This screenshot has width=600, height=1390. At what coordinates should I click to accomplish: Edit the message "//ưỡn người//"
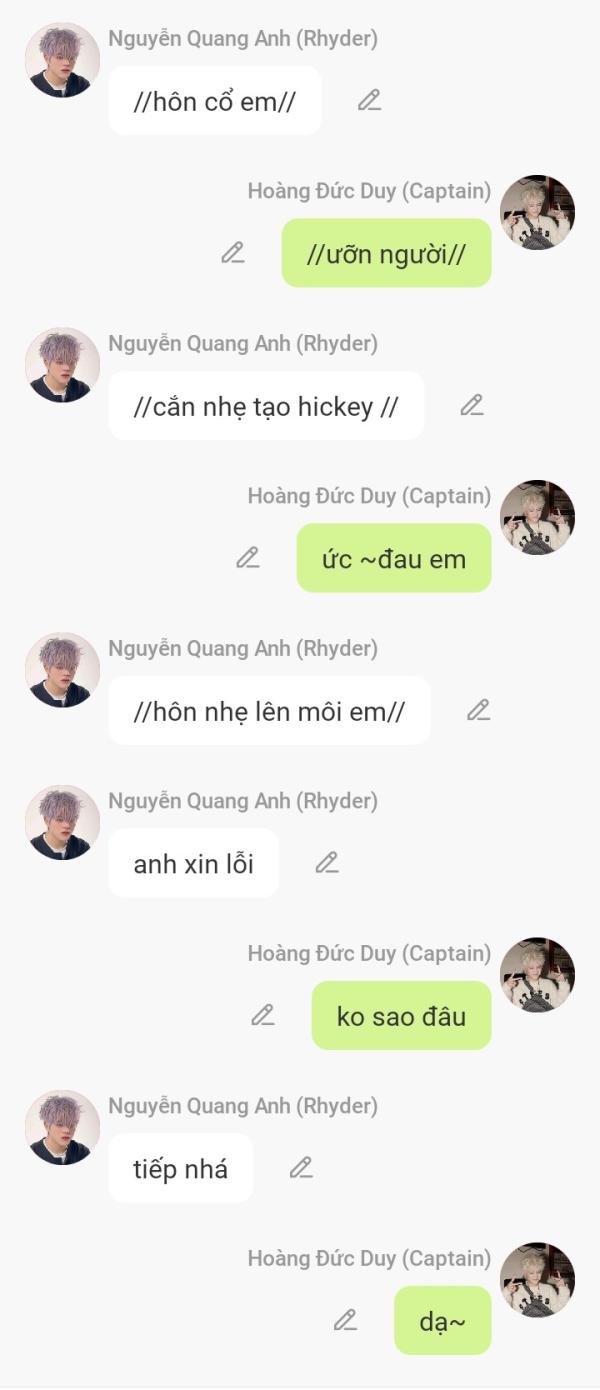pyautogui.click(x=233, y=253)
